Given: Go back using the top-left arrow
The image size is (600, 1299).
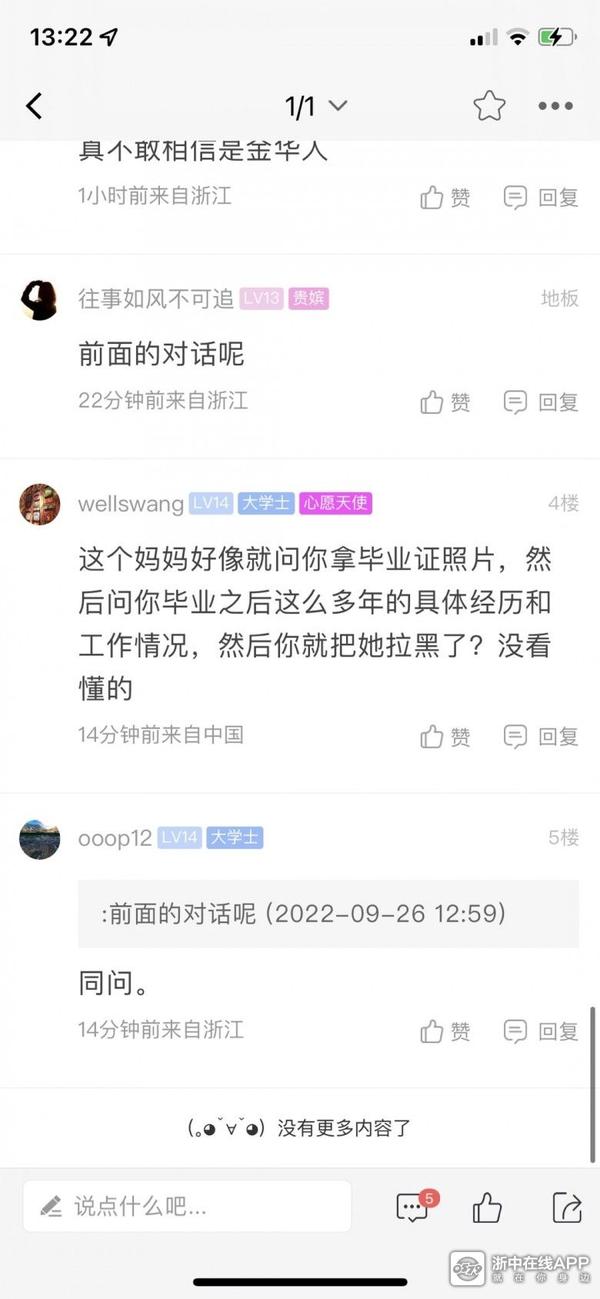Looking at the screenshot, I should pos(35,106).
